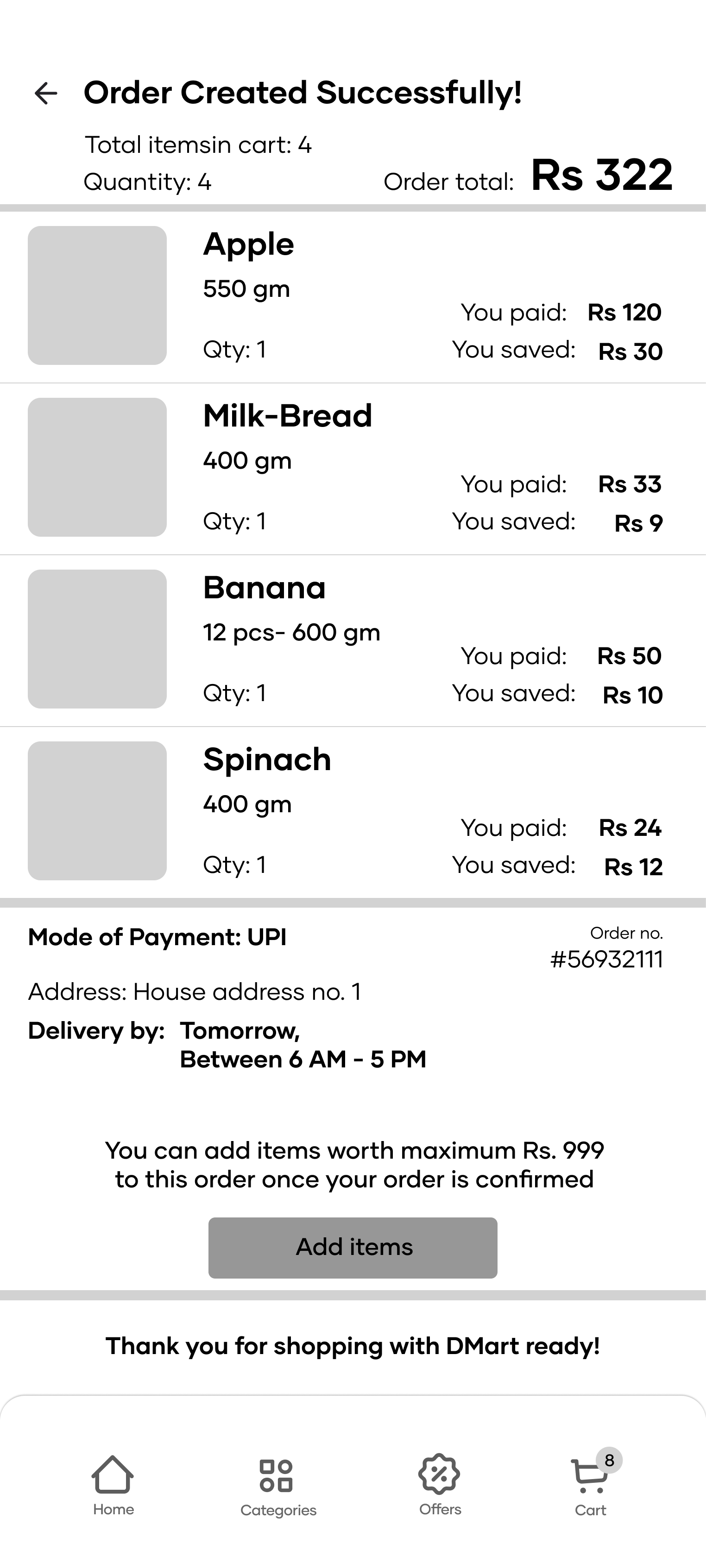706x1568 pixels.
Task: Tap the Add items button
Action: [x=353, y=1247]
